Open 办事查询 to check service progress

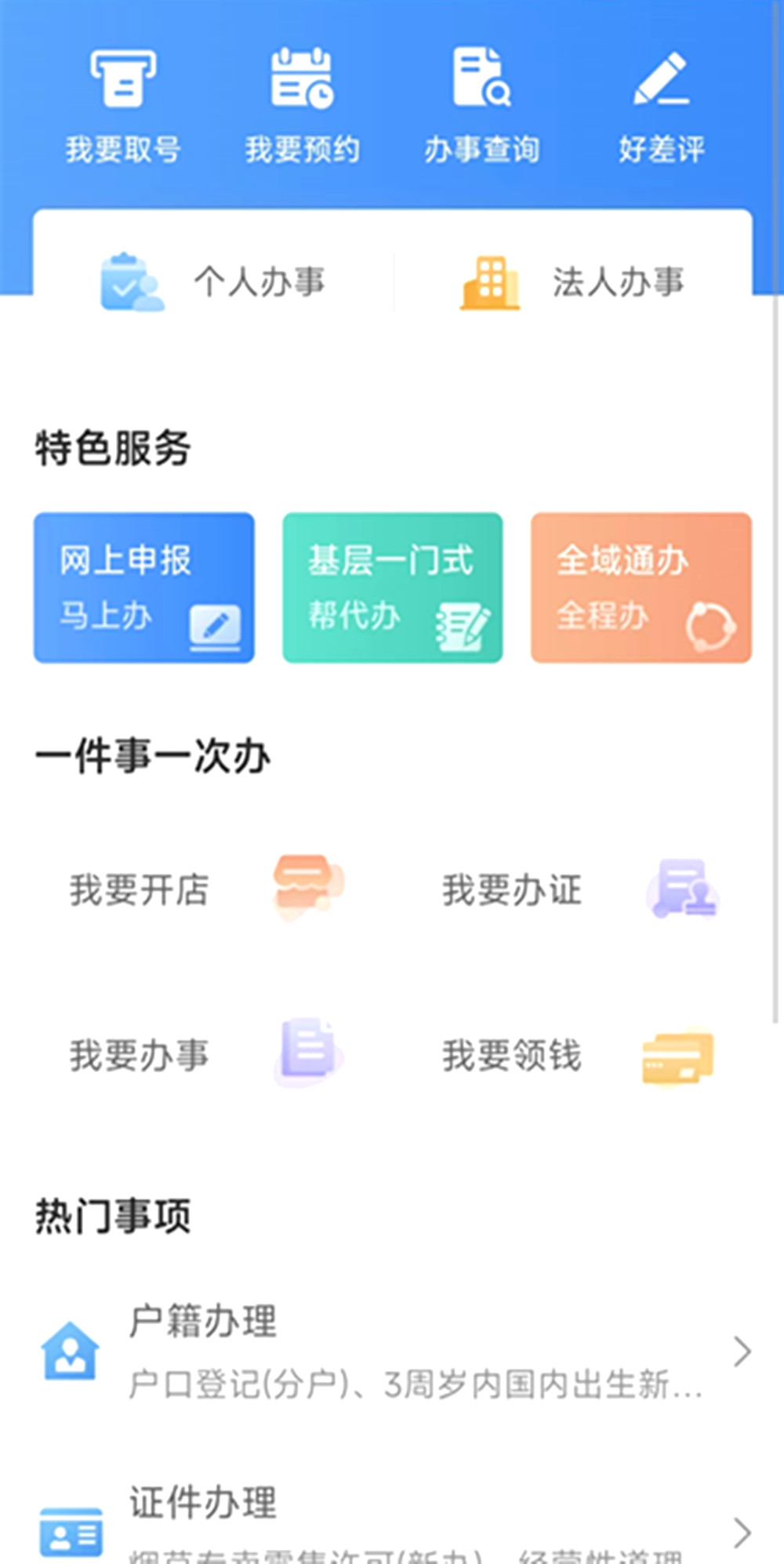481,106
